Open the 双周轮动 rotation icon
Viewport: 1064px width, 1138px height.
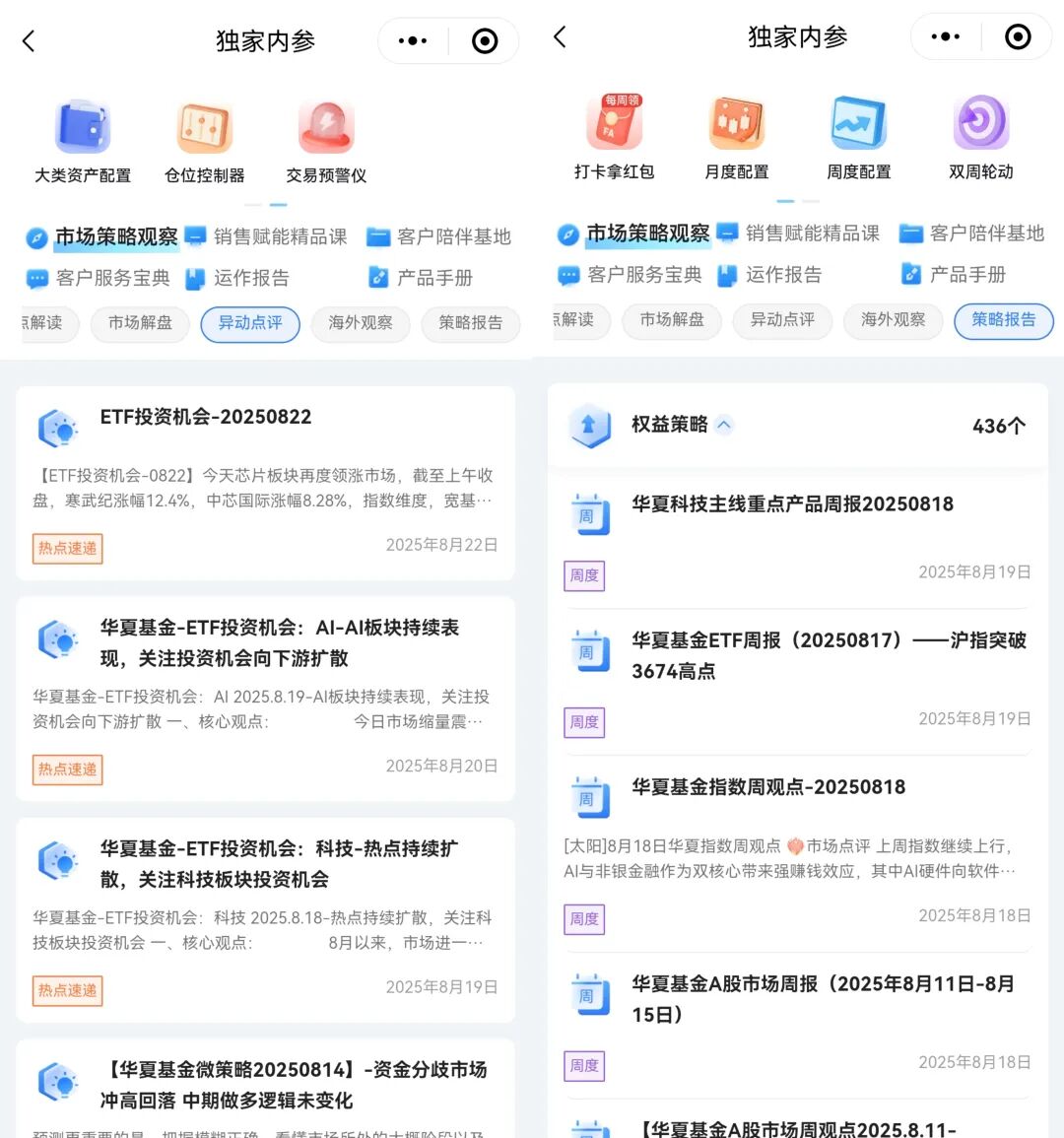click(x=979, y=122)
